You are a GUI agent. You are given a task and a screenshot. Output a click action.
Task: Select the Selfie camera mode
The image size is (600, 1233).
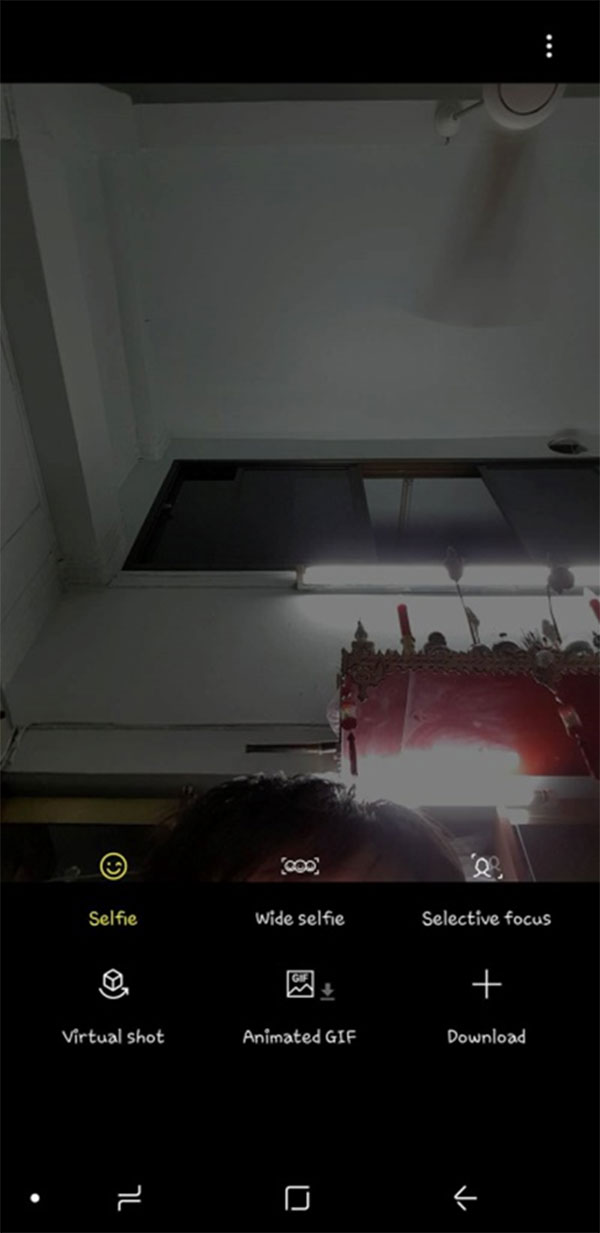(113, 890)
